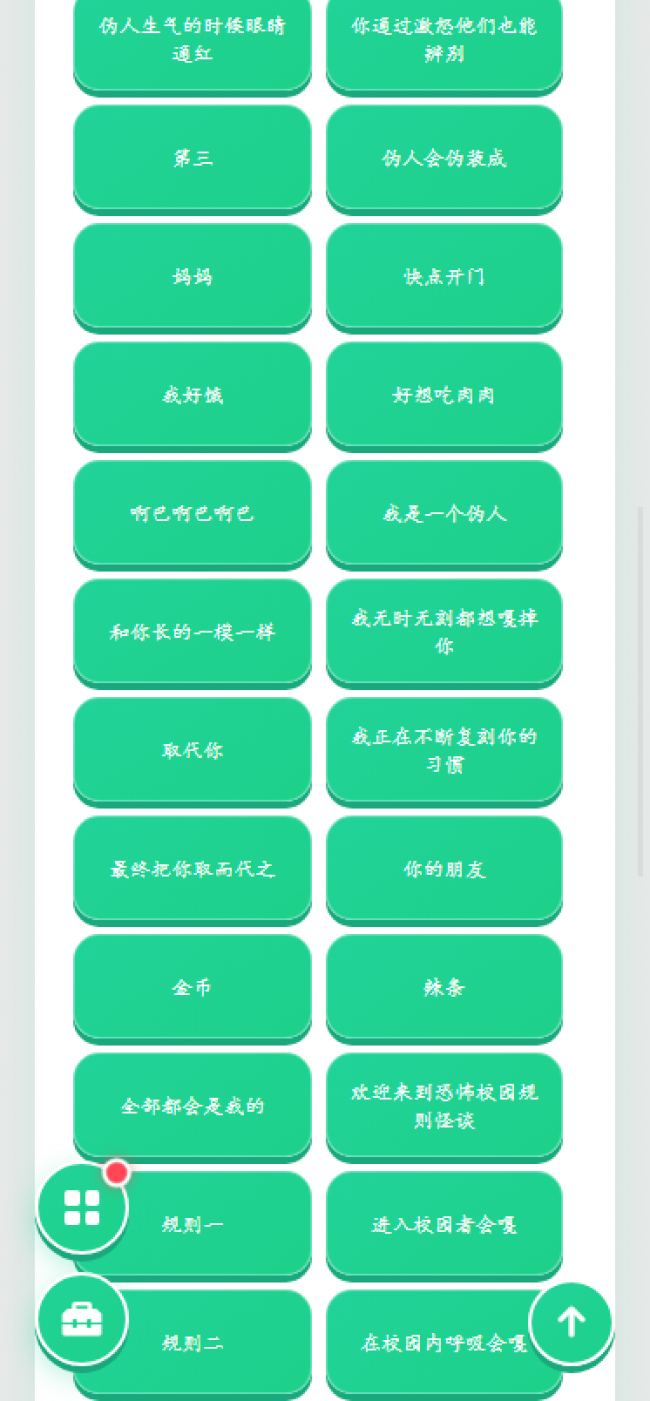Screen dimensions: 650x1401
Task: Choose the 辣条 button
Action: point(444,988)
